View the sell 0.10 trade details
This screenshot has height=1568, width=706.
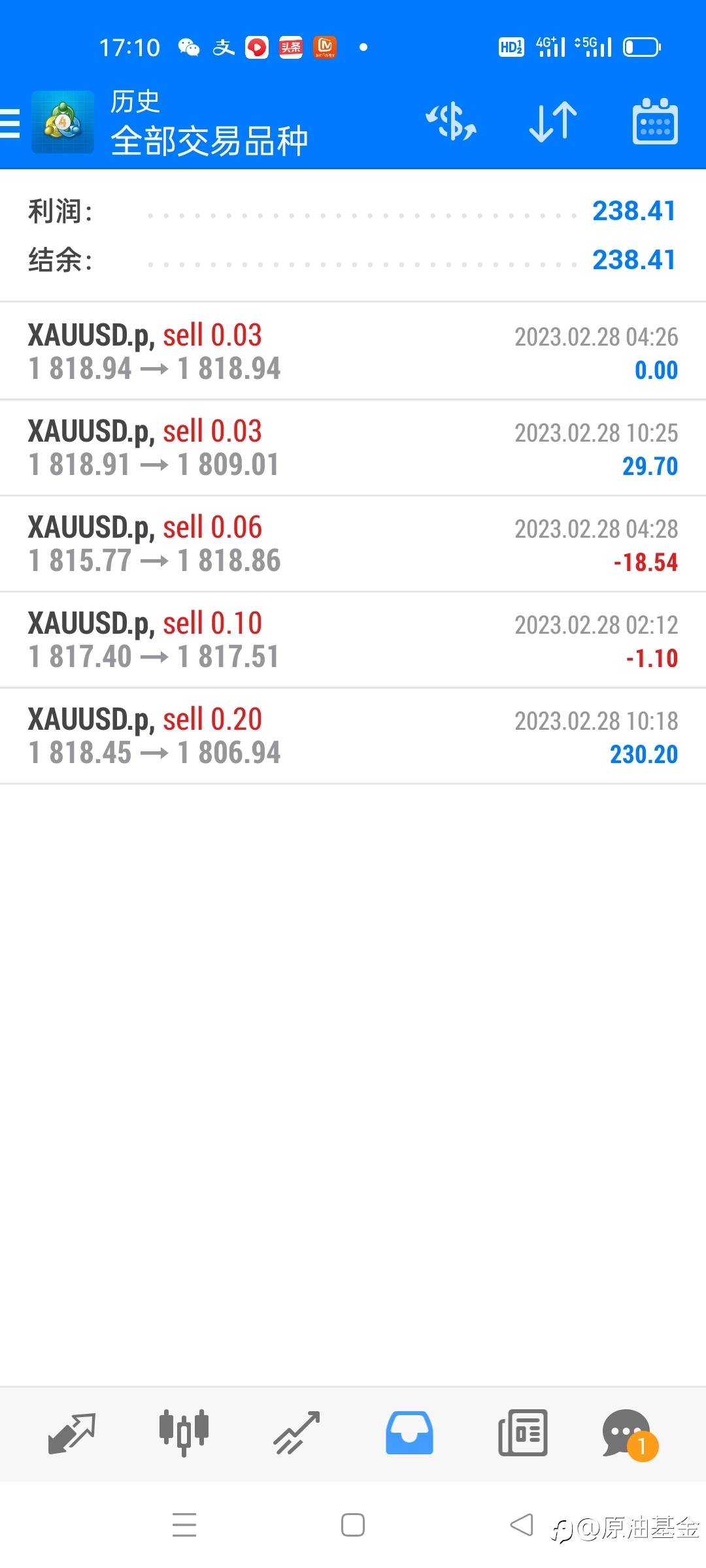coord(353,640)
